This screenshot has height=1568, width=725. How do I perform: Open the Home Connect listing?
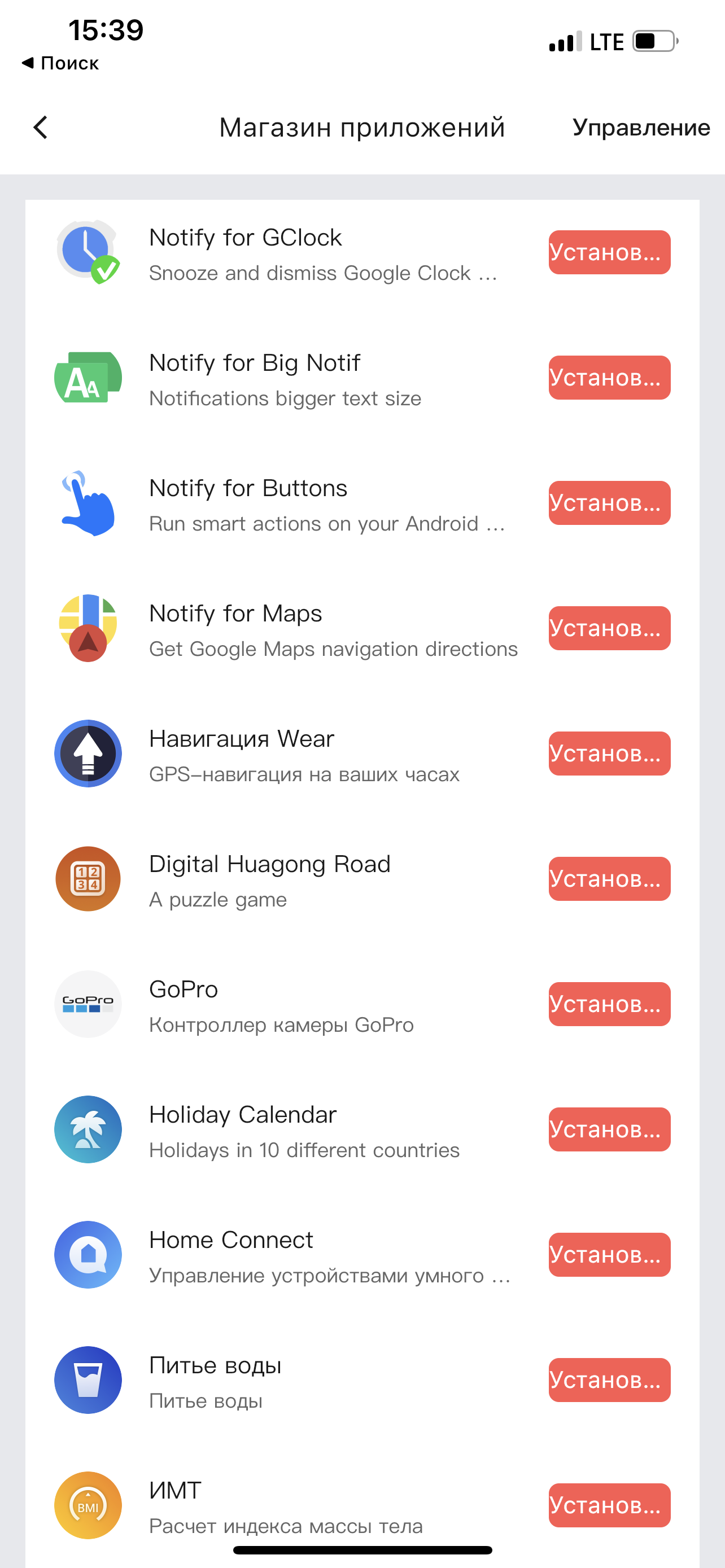coord(304,1256)
